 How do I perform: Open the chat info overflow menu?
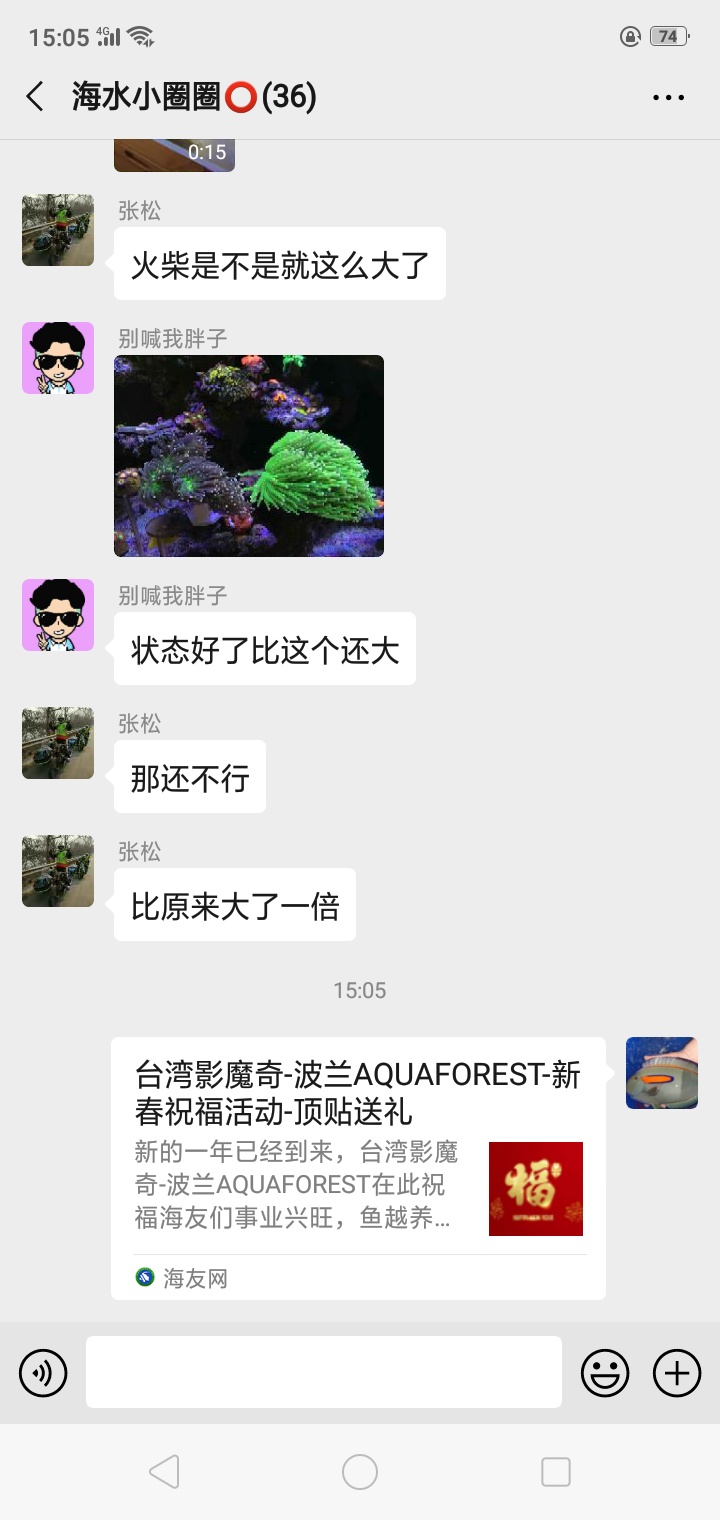point(668,97)
